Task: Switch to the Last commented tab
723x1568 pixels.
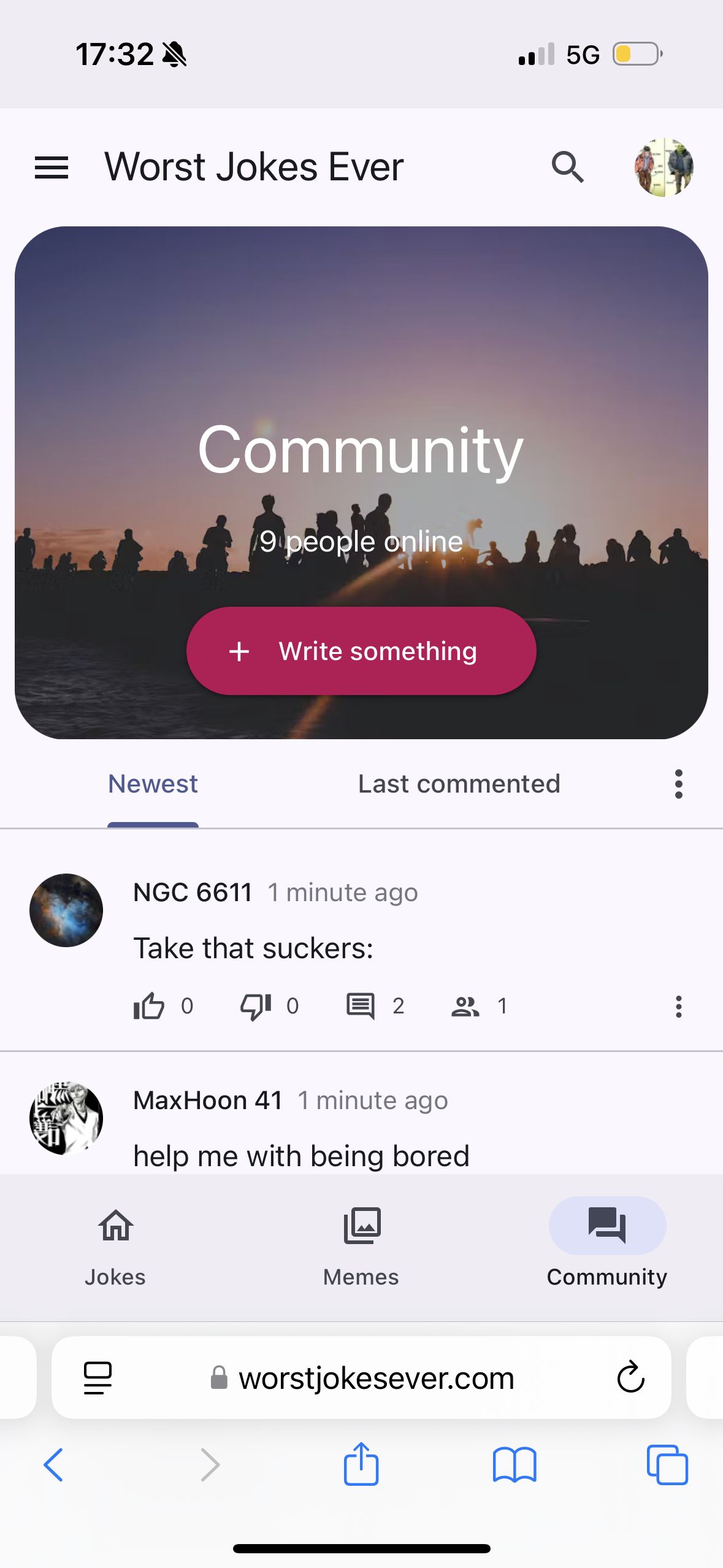Action: [459, 784]
